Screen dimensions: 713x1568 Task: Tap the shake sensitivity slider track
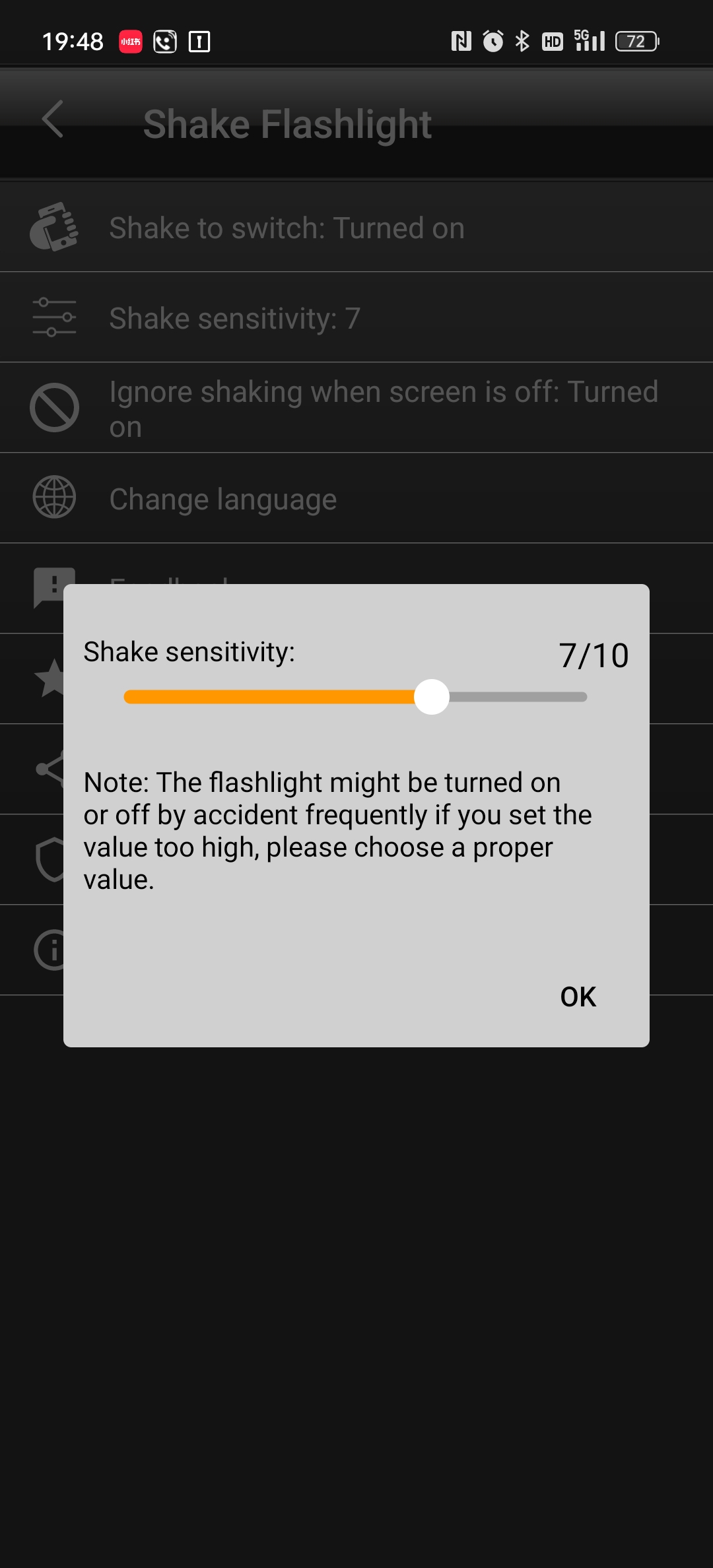(x=355, y=697)
